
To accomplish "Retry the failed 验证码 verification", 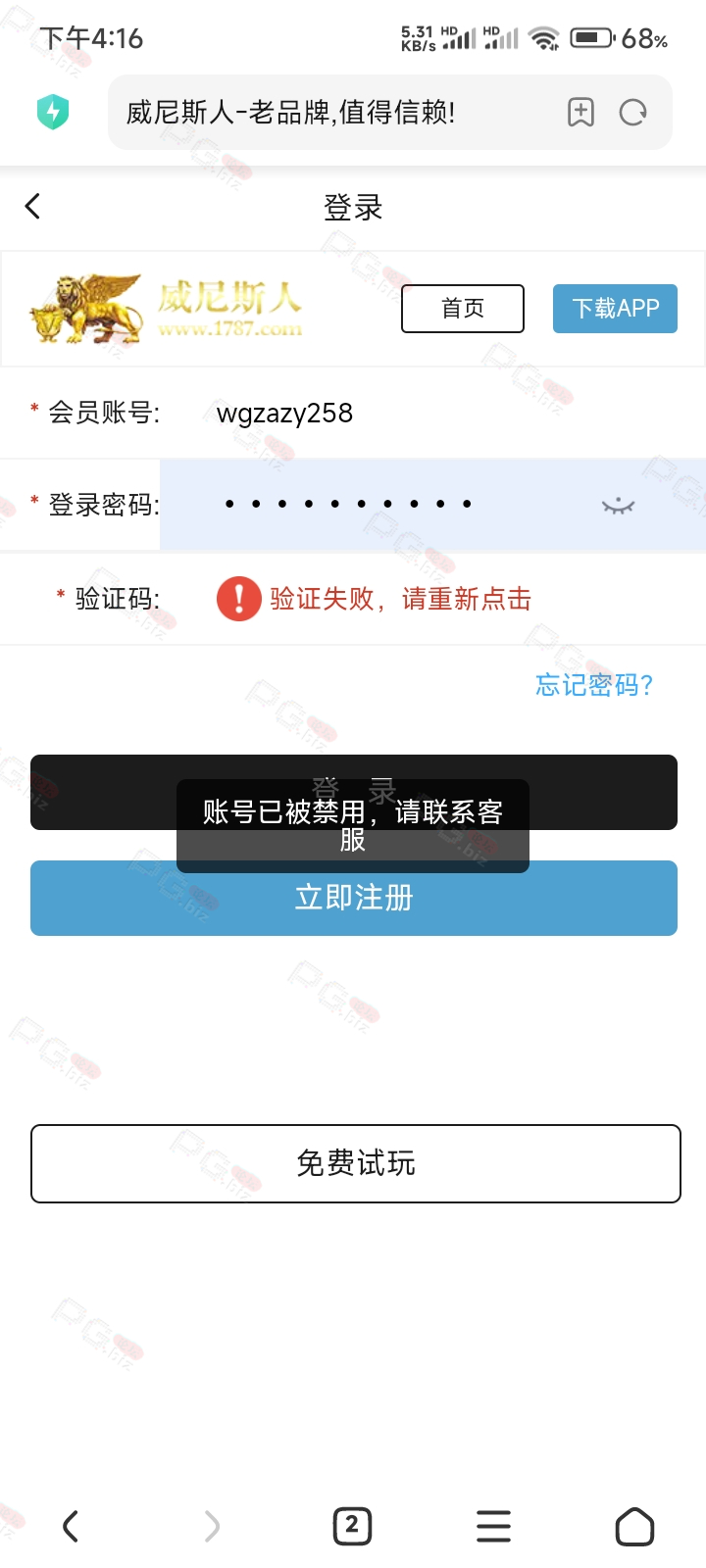I will coord(400,599).
